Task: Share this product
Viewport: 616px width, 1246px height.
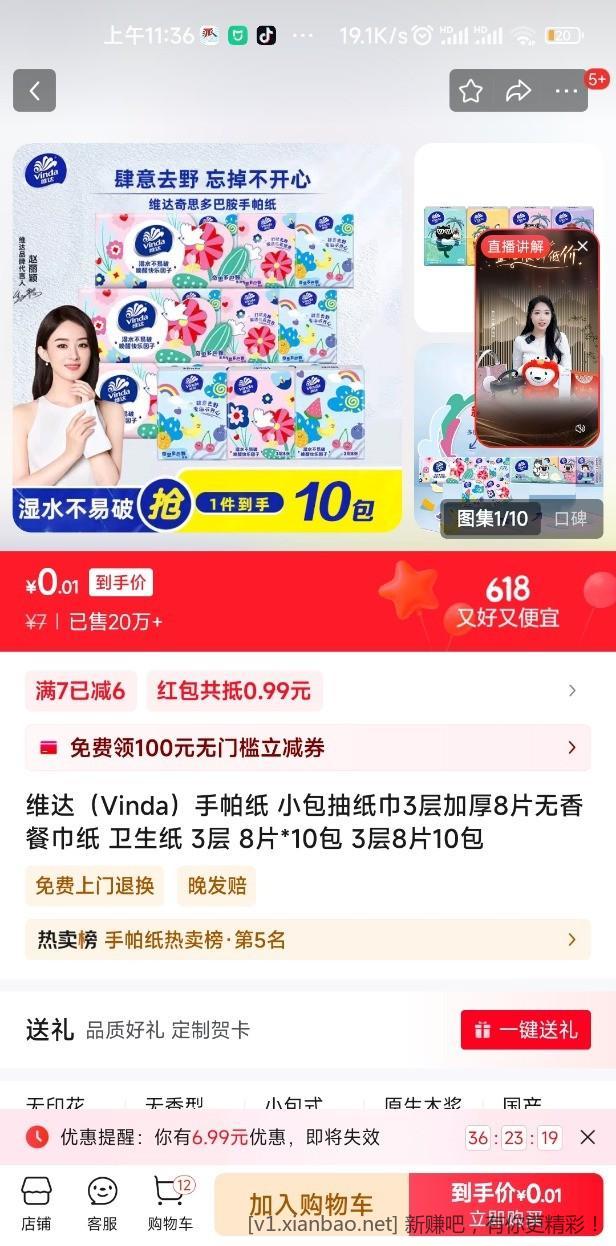Action: pyautogui.click(x=518, y=91)
